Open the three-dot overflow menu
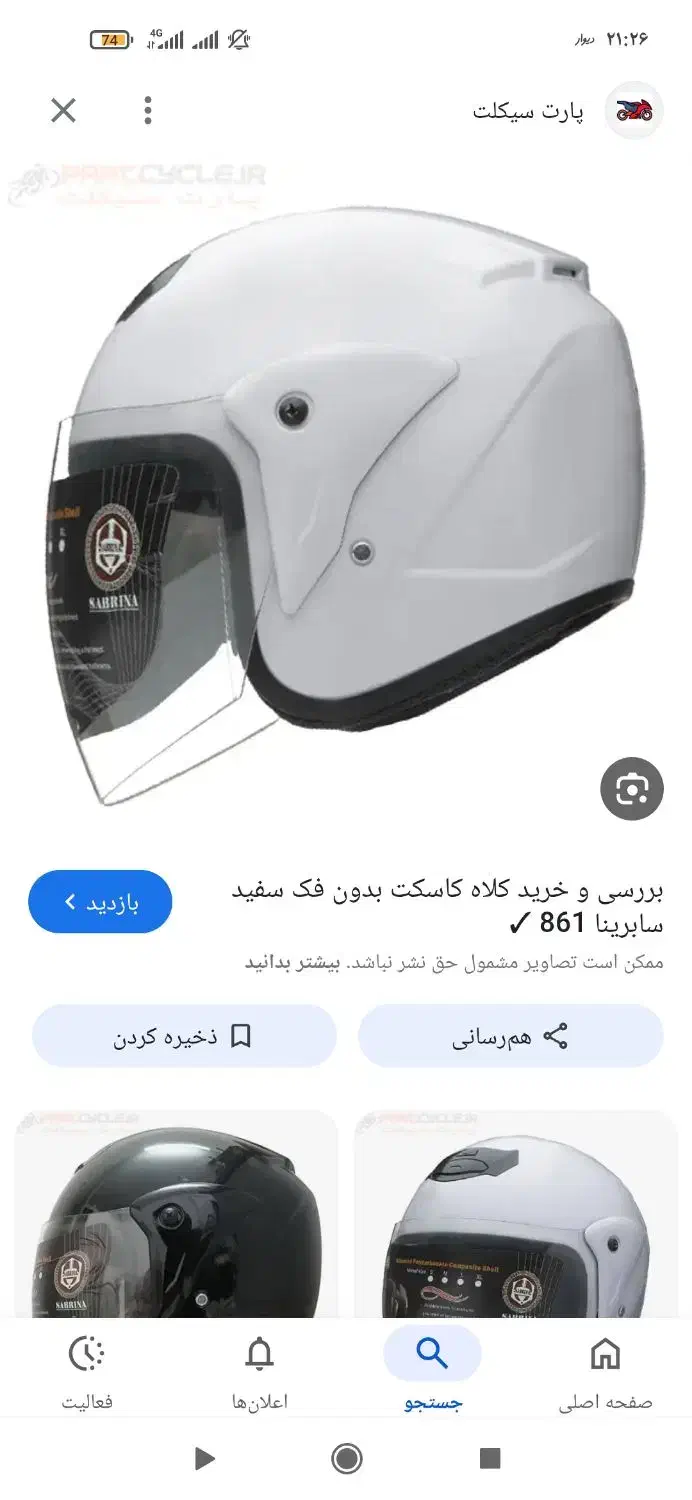Viewport: 692px width, 1500px height. (148, 110)
